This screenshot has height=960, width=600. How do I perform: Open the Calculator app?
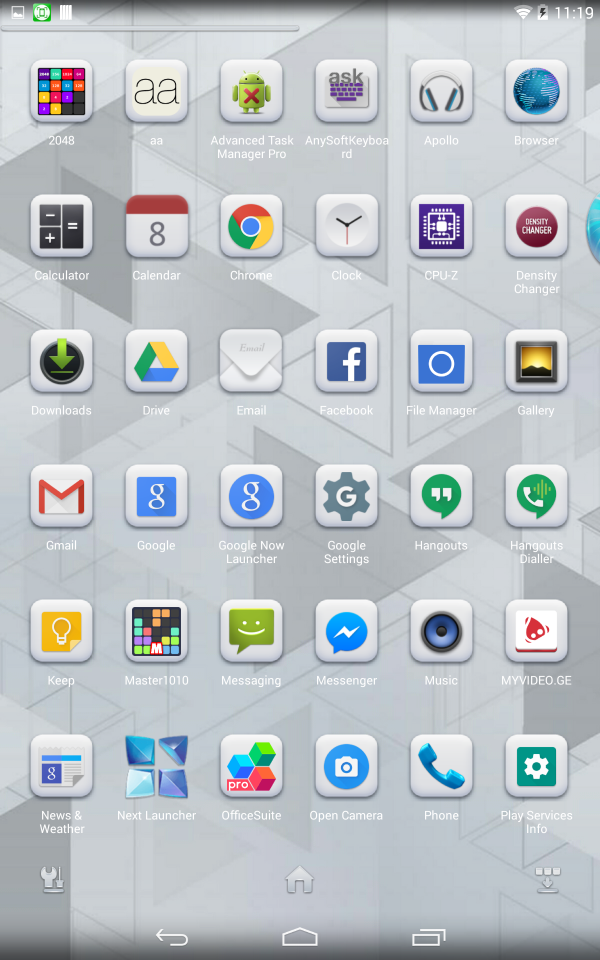click(61, 226)
